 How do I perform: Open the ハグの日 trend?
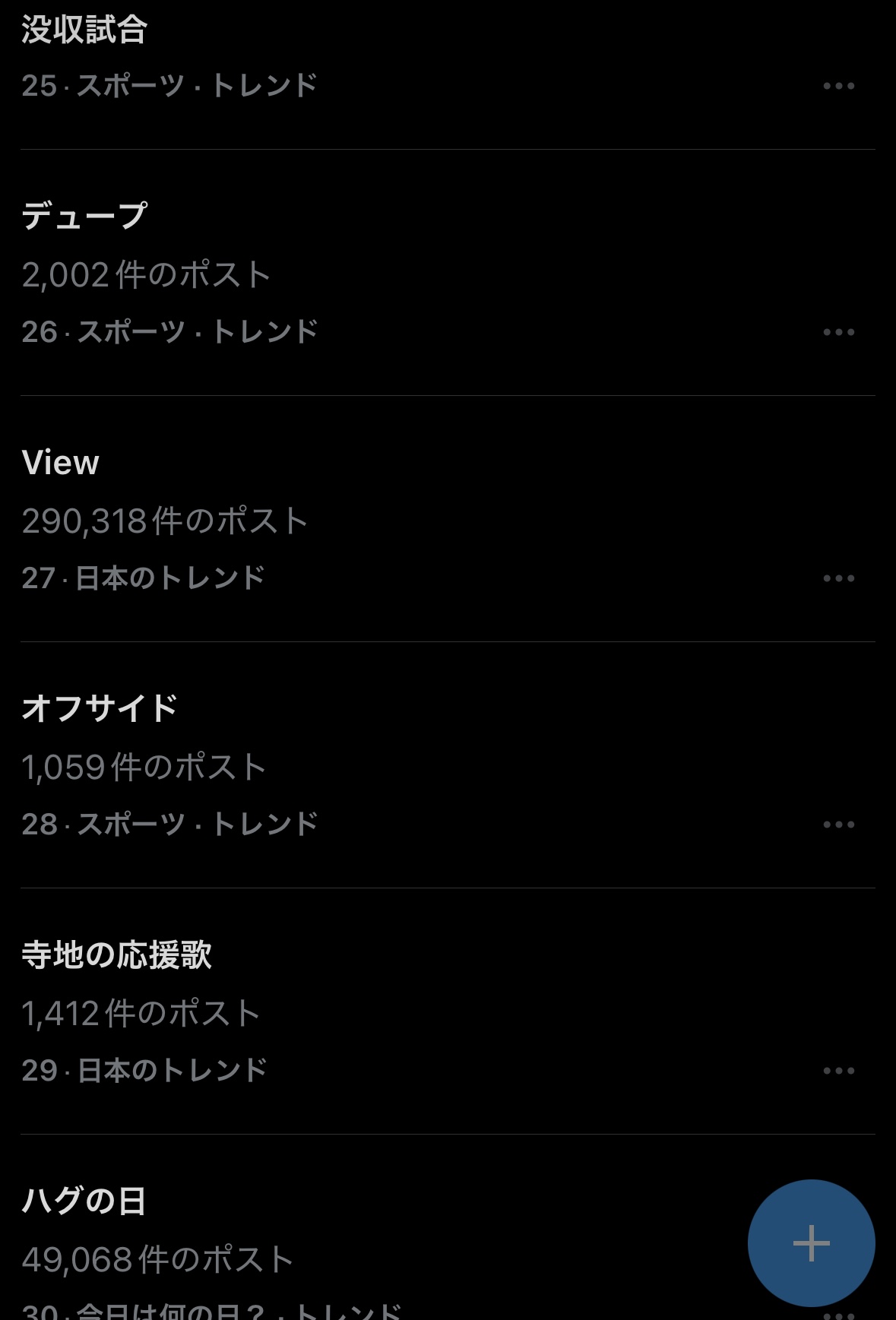point(84,1201)
